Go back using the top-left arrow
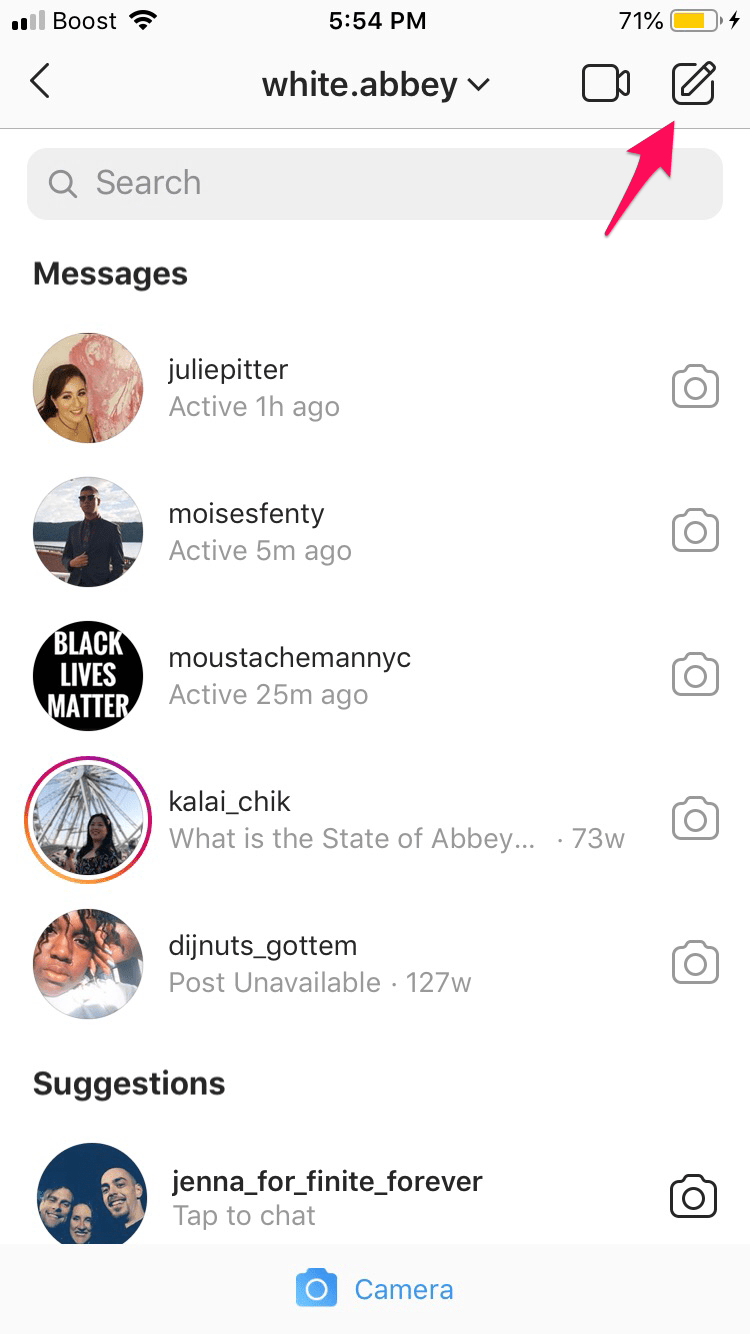This screenshot has width=750, height=1334. click(x=40, y=82)
